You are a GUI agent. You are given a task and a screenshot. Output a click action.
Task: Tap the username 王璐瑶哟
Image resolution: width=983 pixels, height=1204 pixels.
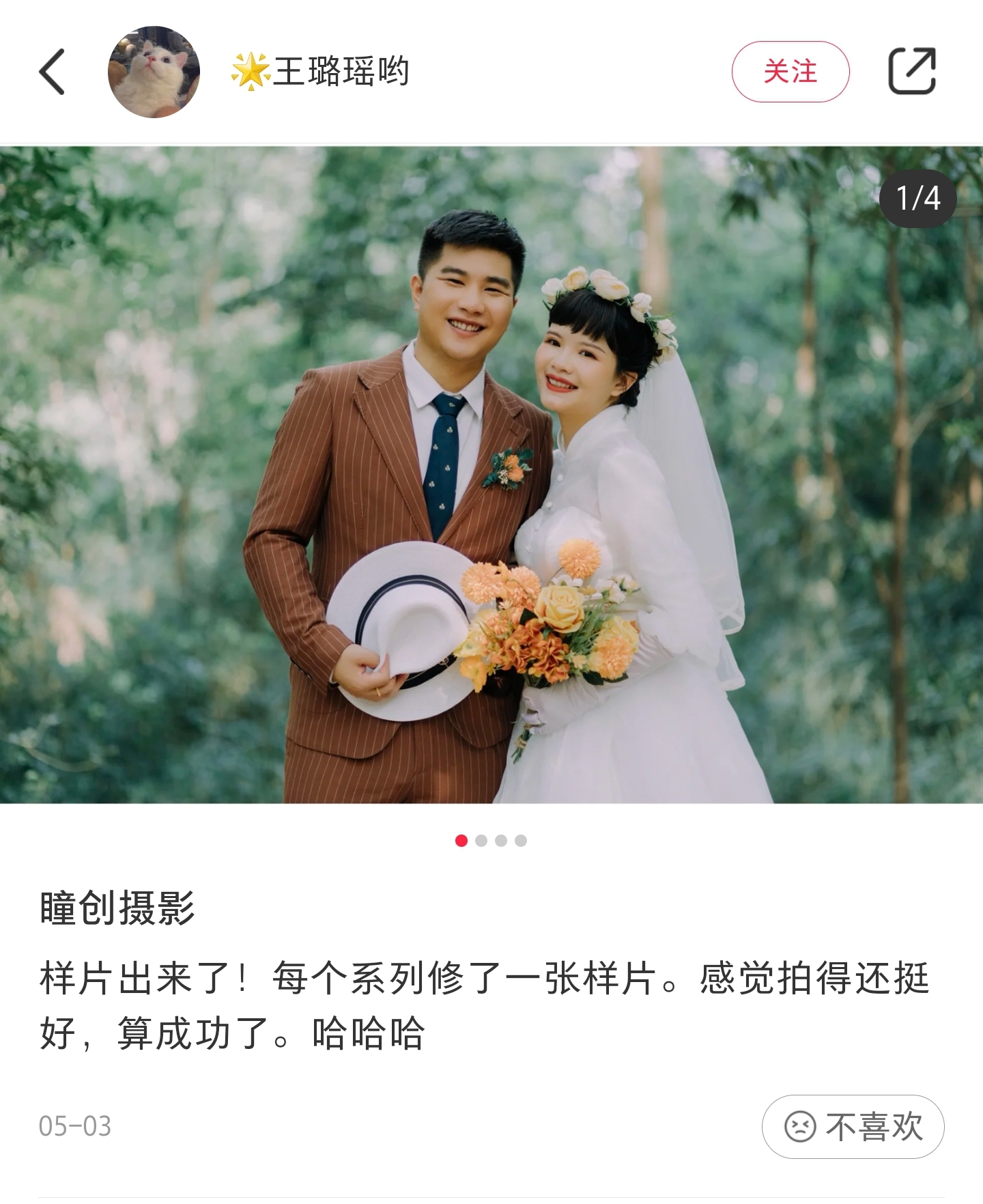click(x=340, y=72)
